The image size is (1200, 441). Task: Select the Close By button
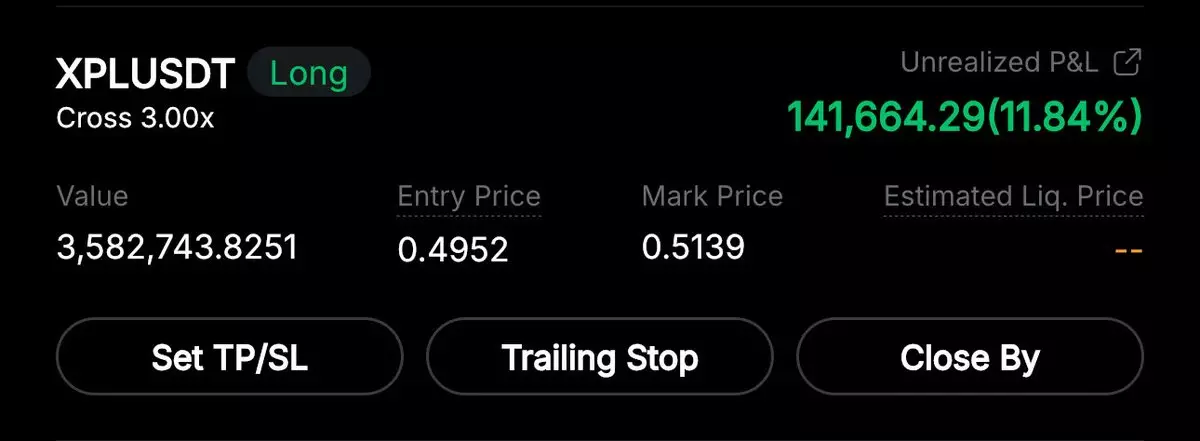969,357
